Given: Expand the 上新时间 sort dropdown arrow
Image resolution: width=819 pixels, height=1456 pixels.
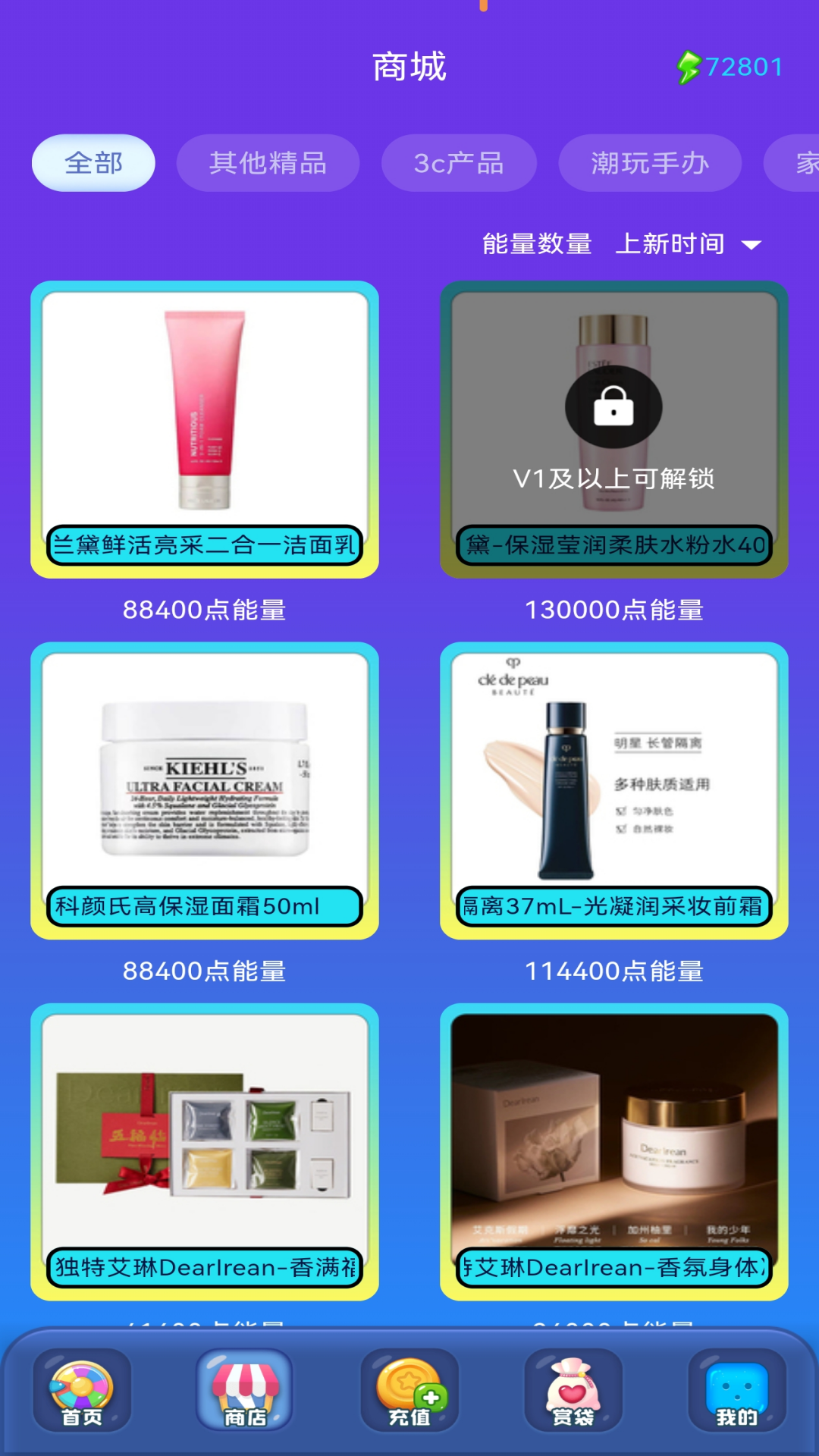Looking at the screenshot, I should (750, 244).
